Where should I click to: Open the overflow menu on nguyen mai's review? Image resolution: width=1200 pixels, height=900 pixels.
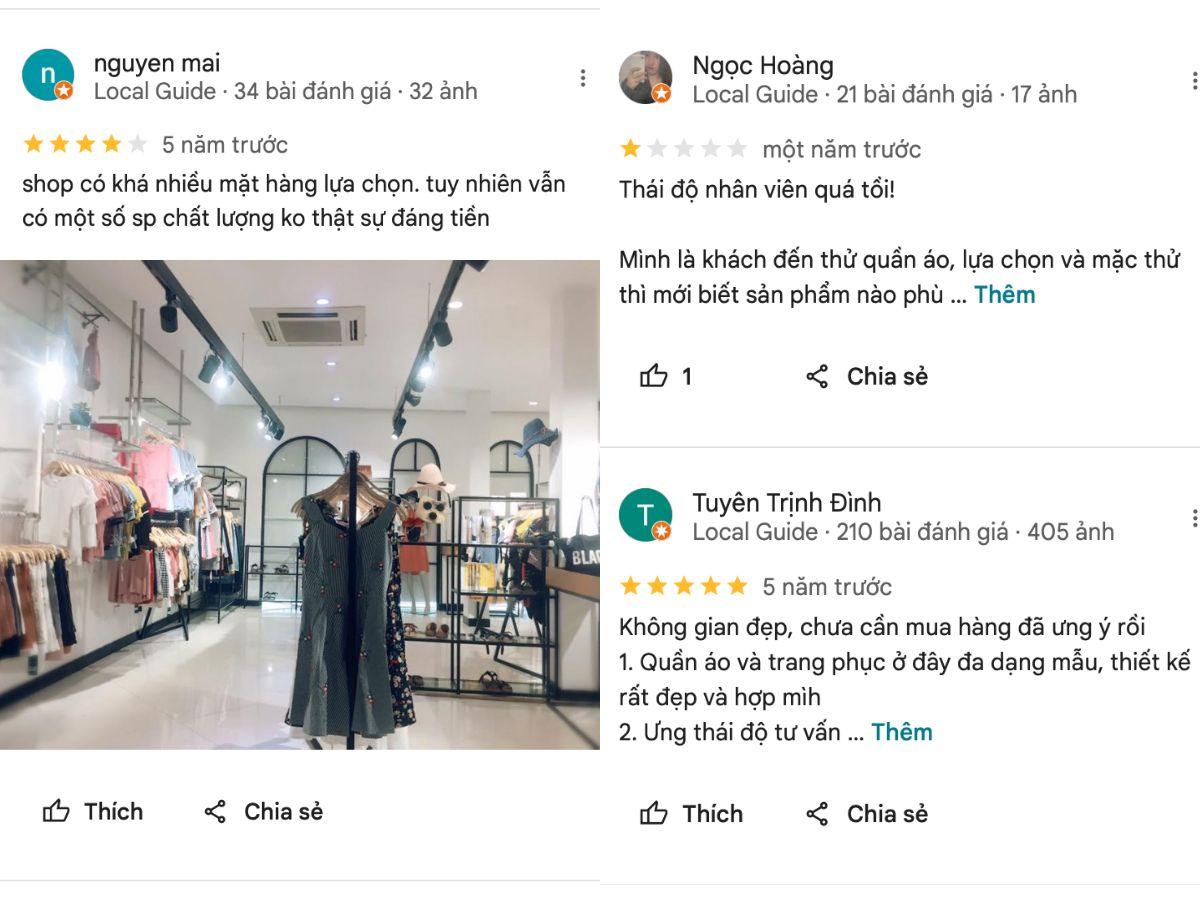(x=583, y=78)
